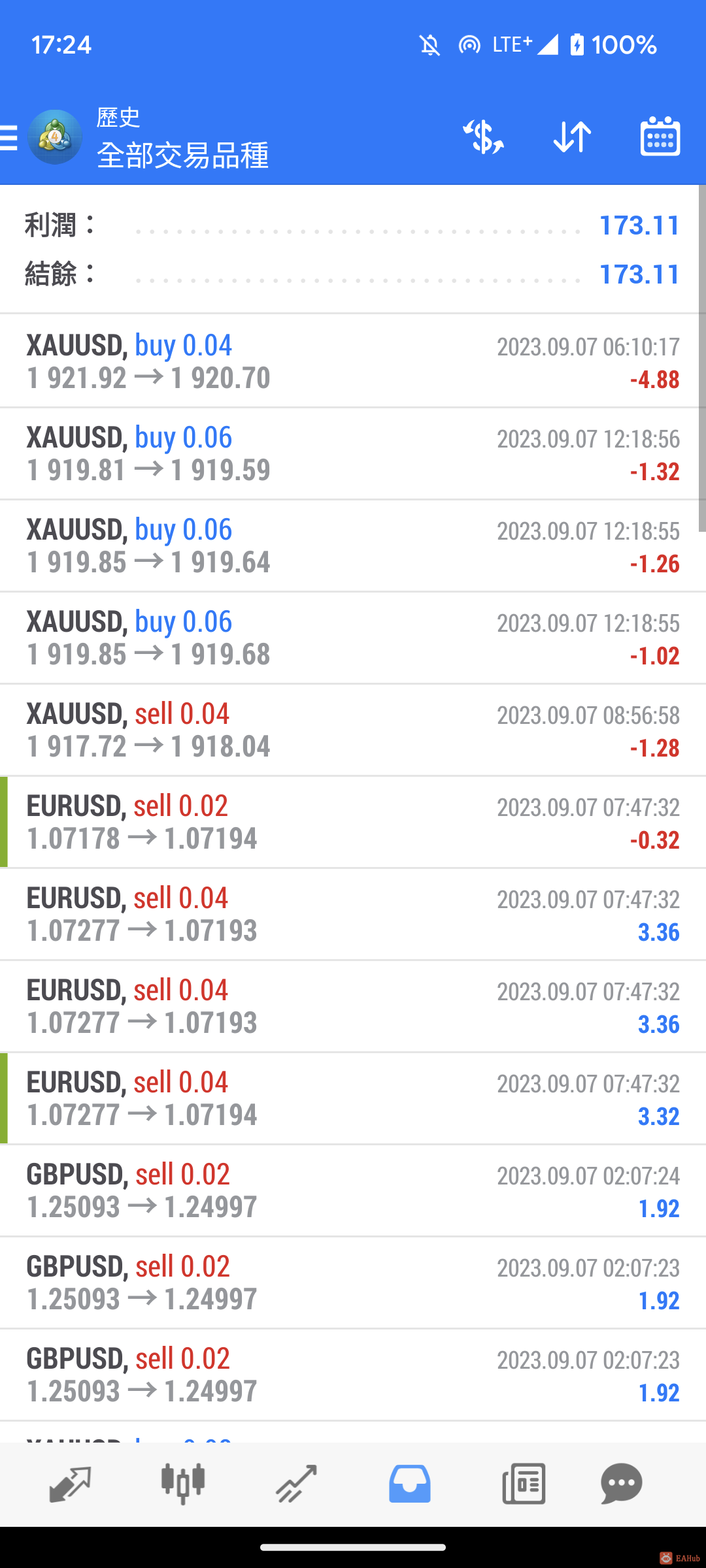The image size is (706, 1568).
Task: Switch to the candlestick Chart tab
Action: coord(183,1484)
